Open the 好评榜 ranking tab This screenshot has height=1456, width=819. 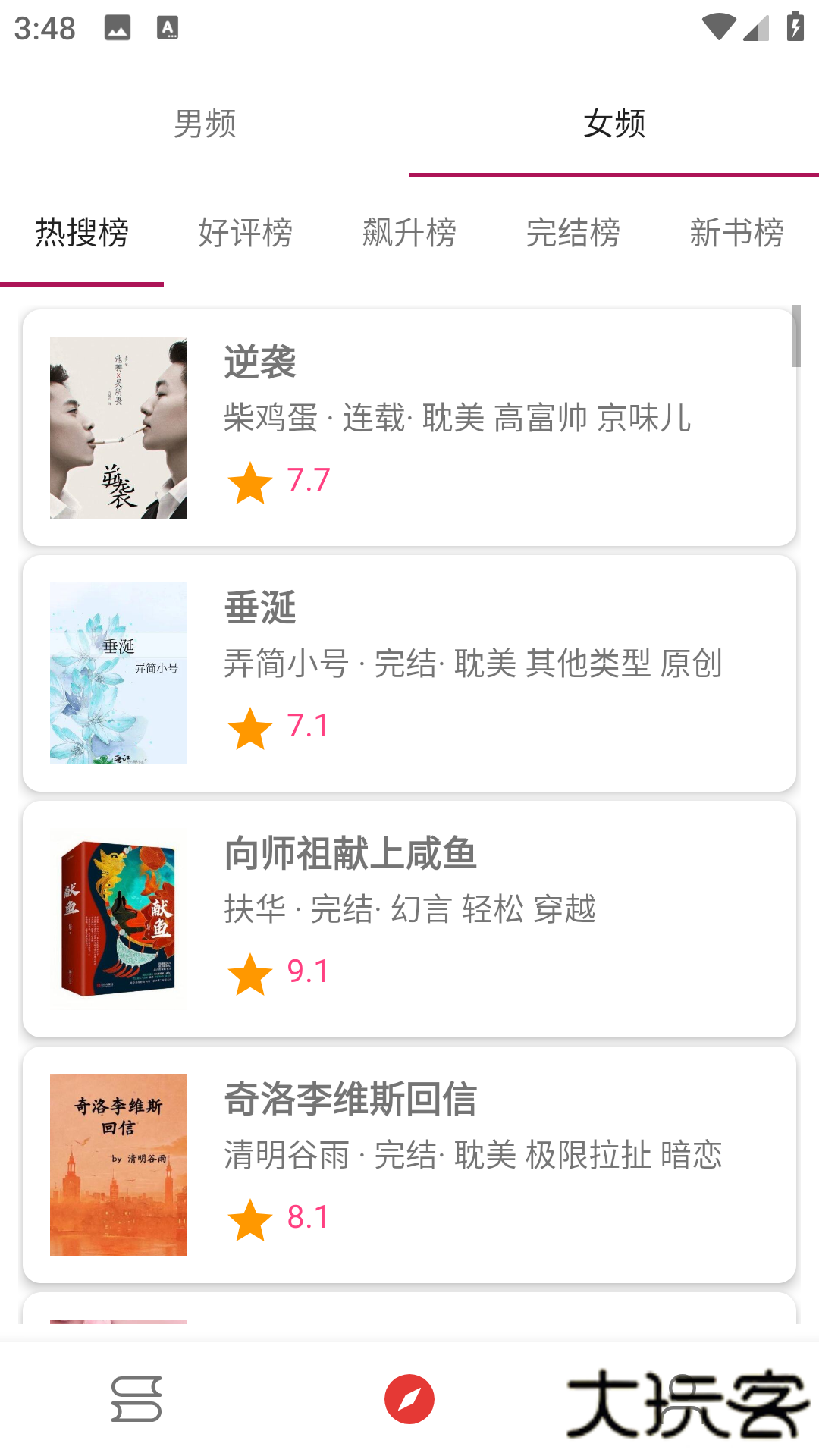[x=246, y=233]
